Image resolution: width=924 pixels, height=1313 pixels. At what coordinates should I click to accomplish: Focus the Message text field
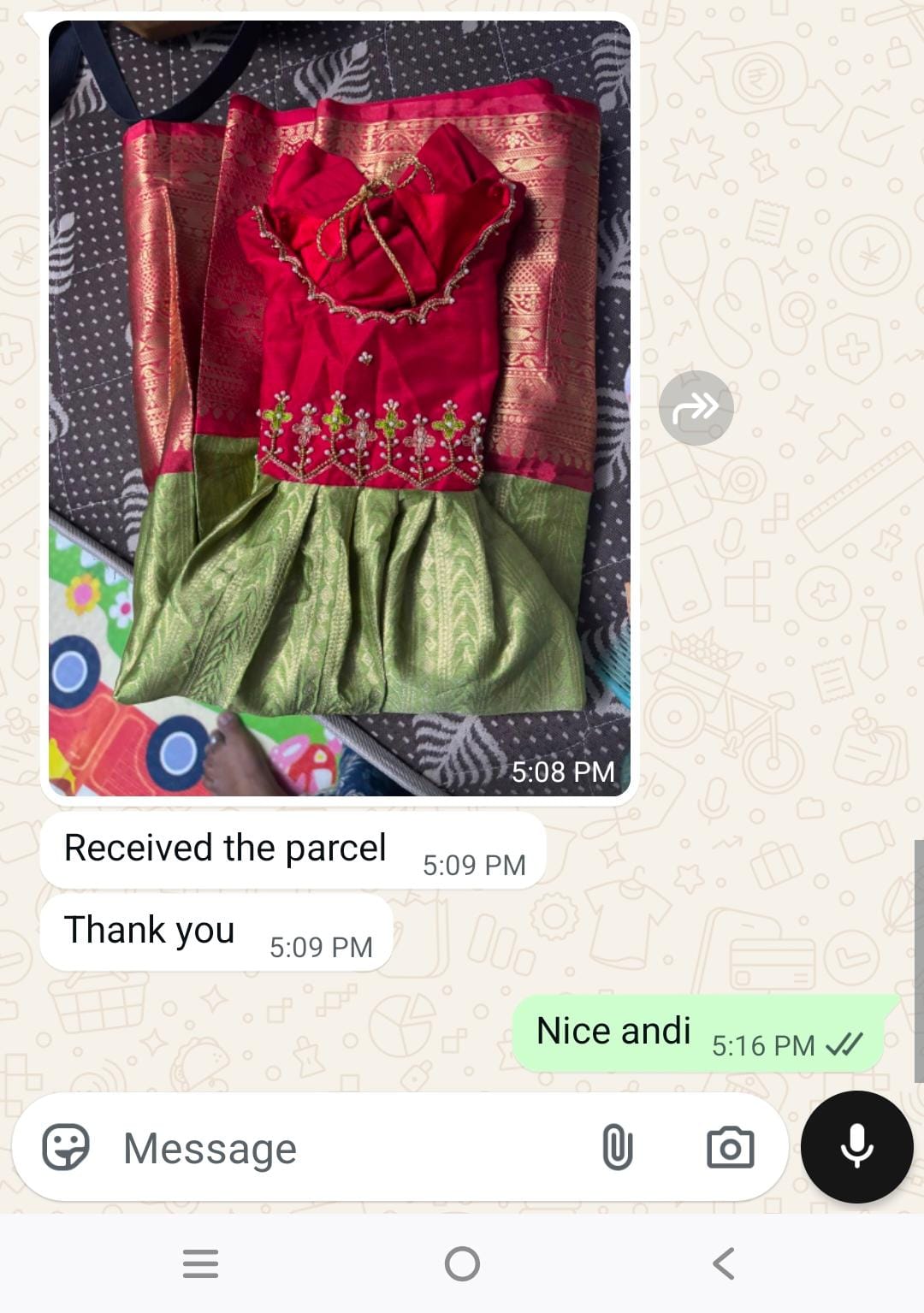(342, 1148)
